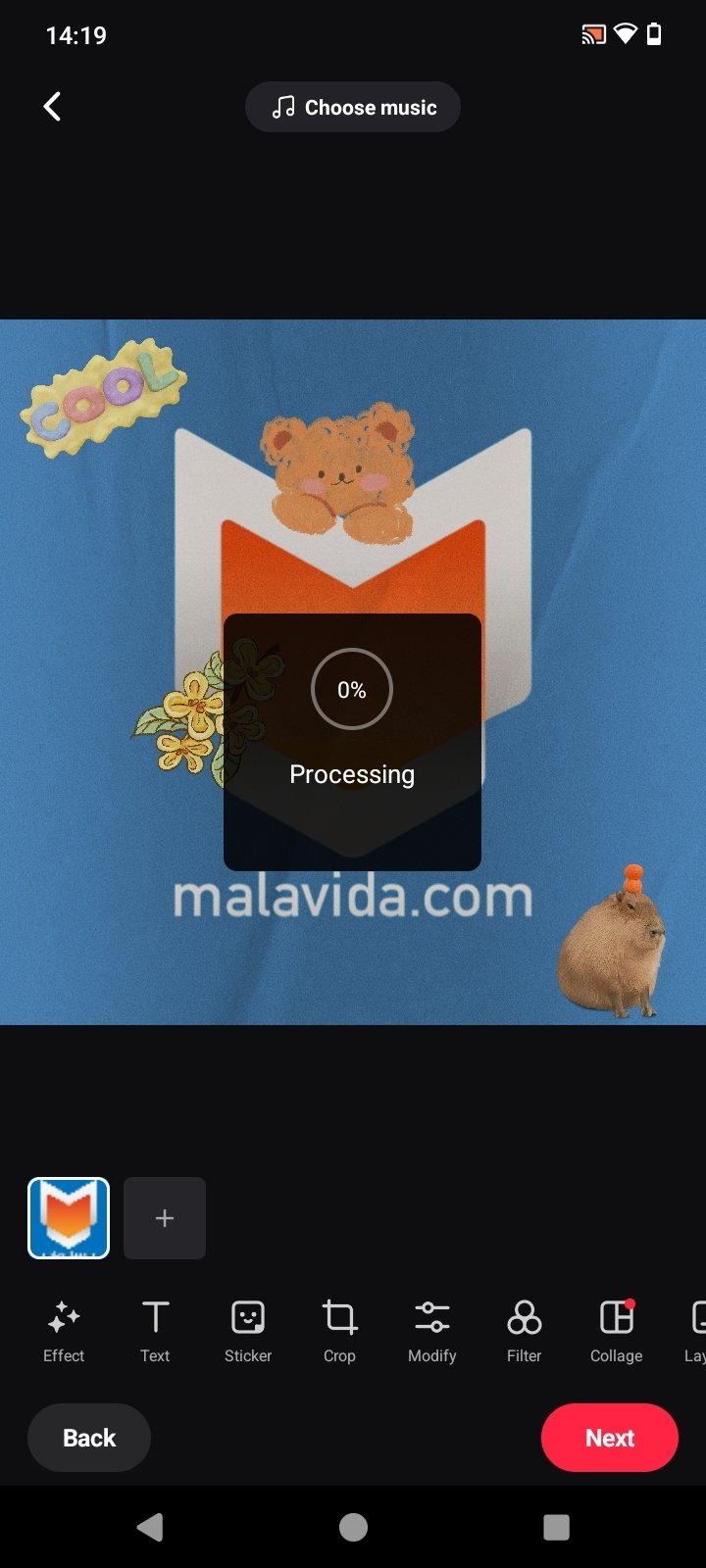Open recent apps from navigation bar
The width and height of the screenshot is (706, 1568).
point(556,1527)
